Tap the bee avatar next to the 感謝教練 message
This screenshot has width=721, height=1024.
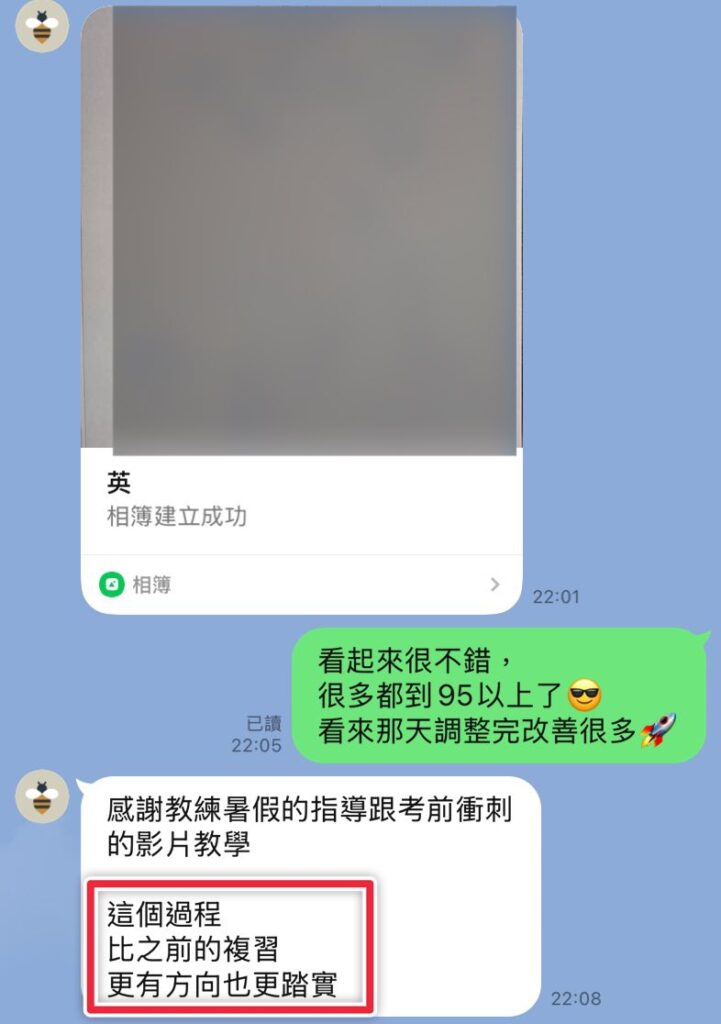pos(42,797)
